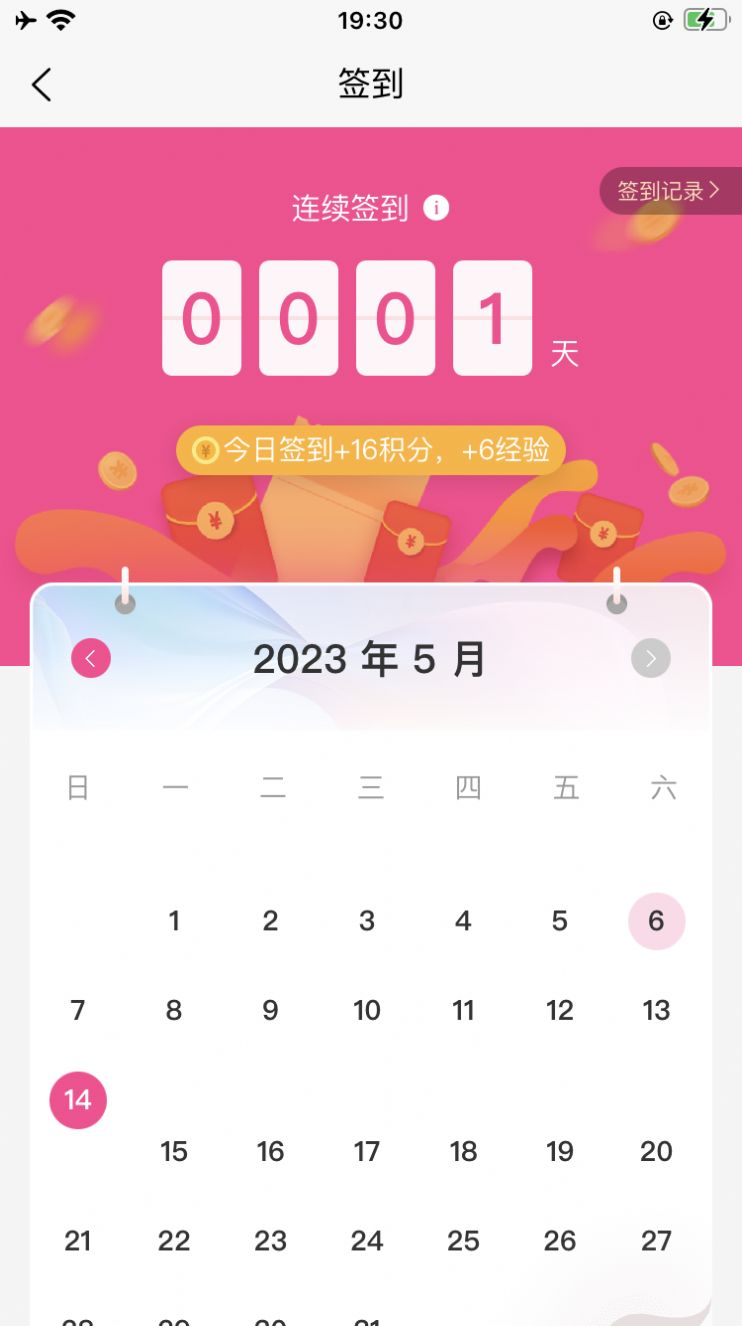The width and height of the screenshot is (742, 1326).
Task: Select today's date 14 on the calendar
Action: tap(78, 1100)
